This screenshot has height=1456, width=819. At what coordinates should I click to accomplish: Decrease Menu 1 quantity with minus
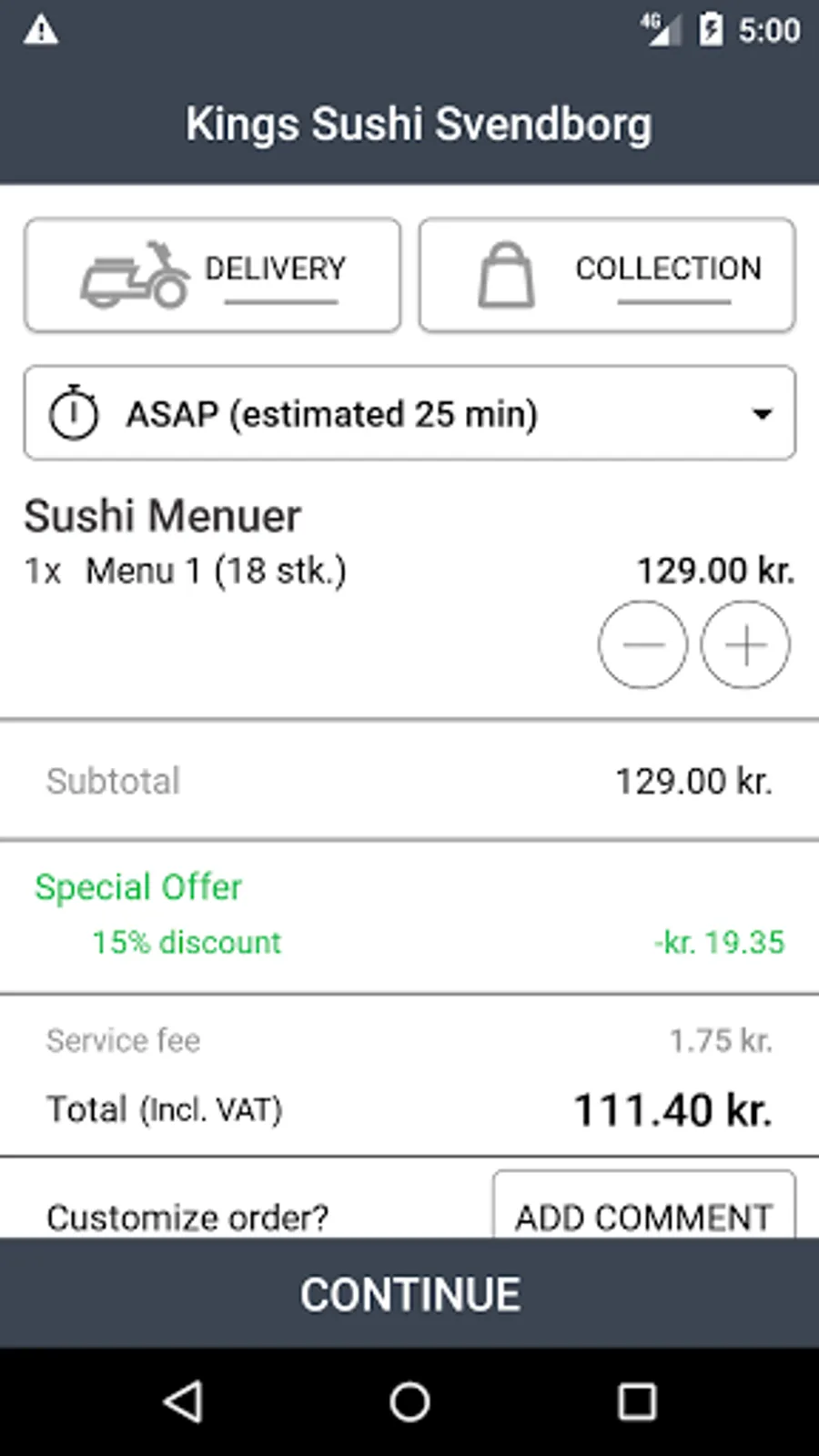pos(642,644)
